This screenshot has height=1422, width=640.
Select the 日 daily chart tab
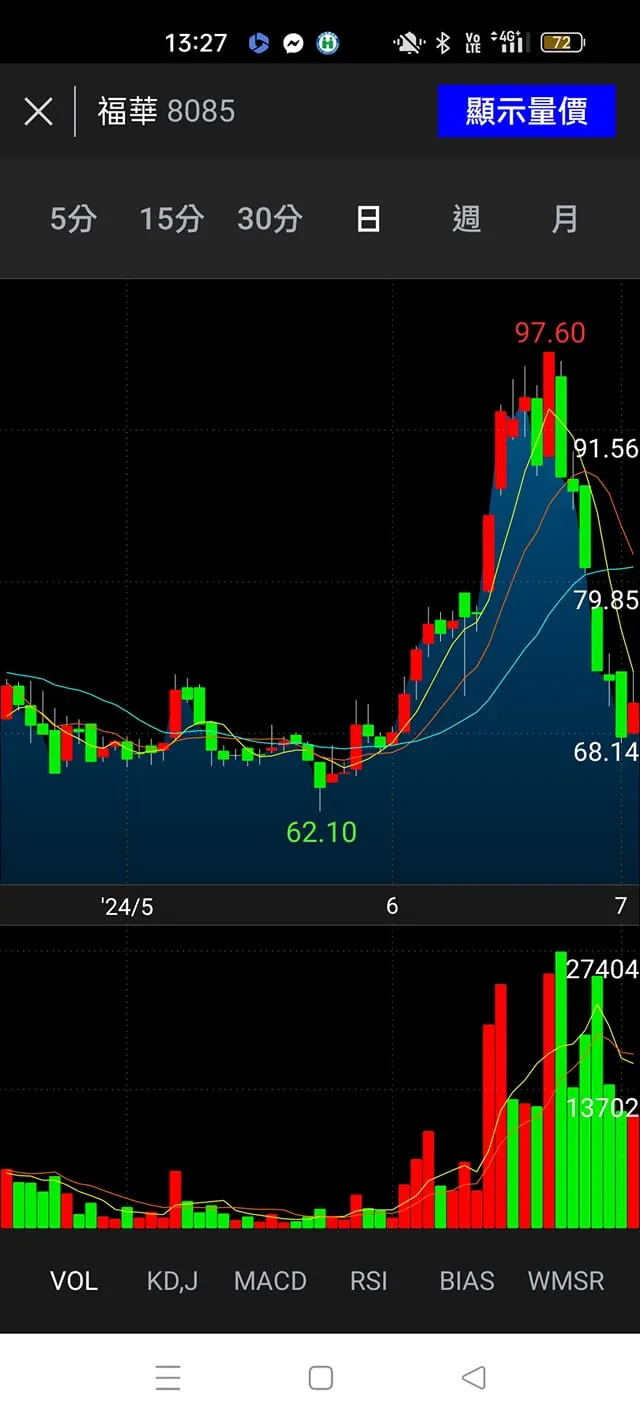tap(368, 219)
